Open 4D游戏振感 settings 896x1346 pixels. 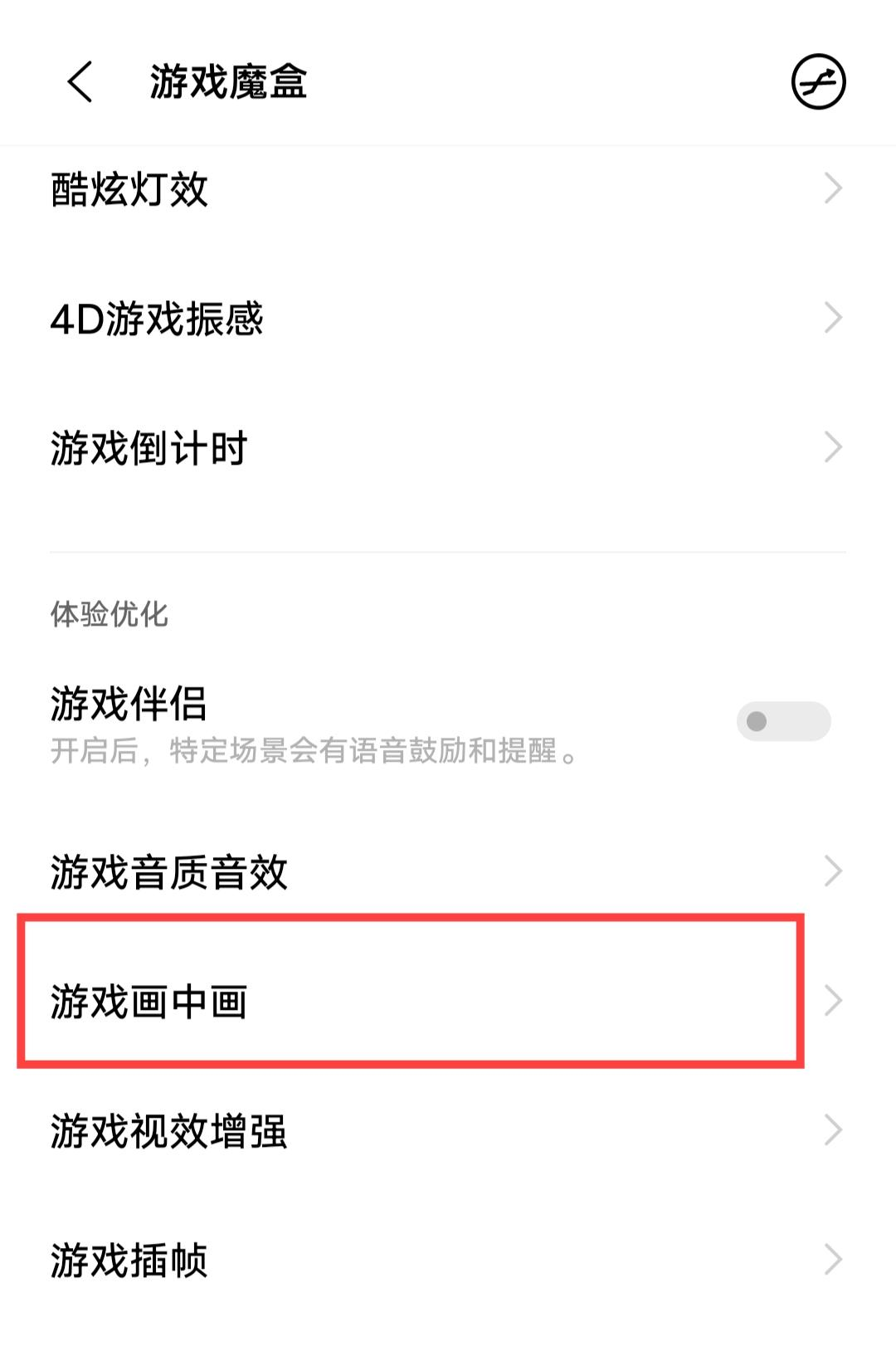(x=448, y=319)
